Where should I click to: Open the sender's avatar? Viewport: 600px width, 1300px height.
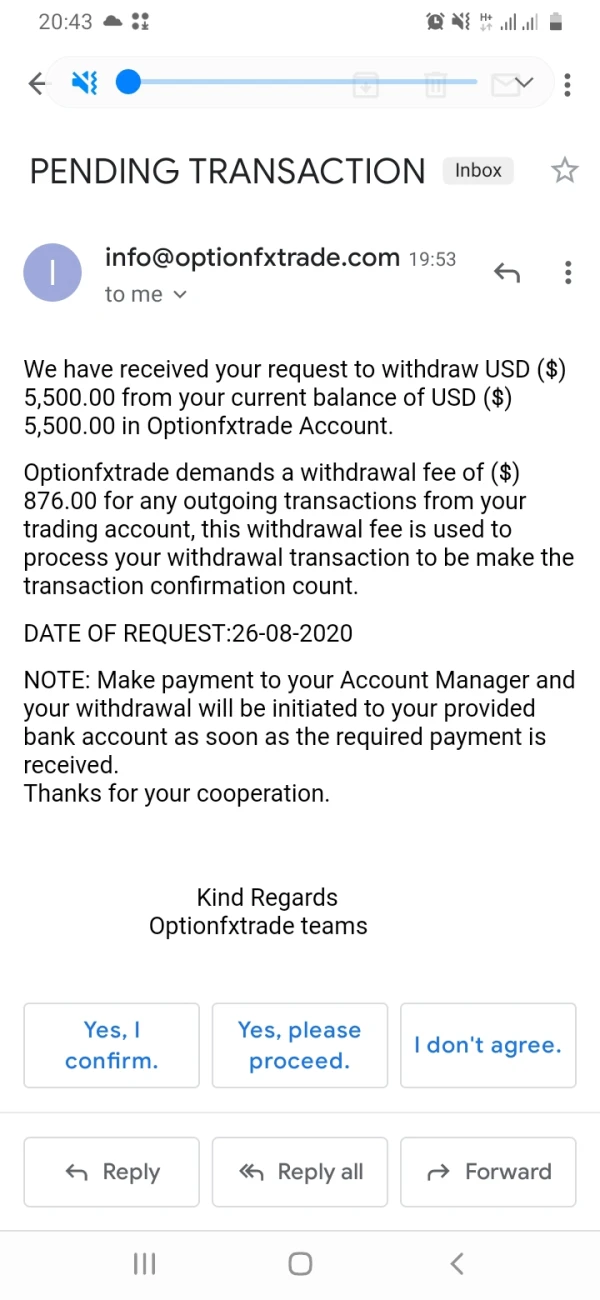click(52, 272)
